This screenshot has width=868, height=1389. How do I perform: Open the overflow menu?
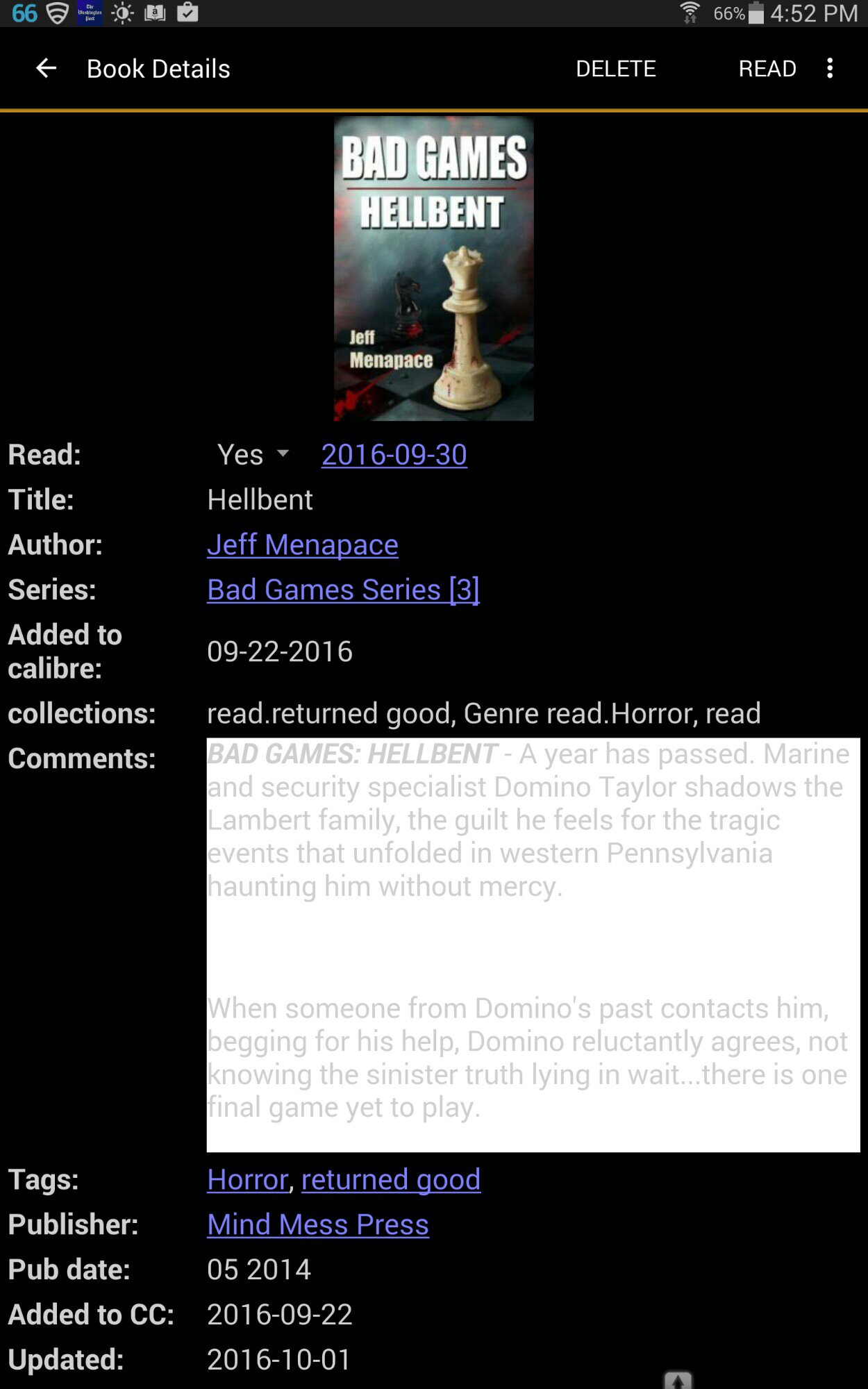coord(830,69)
